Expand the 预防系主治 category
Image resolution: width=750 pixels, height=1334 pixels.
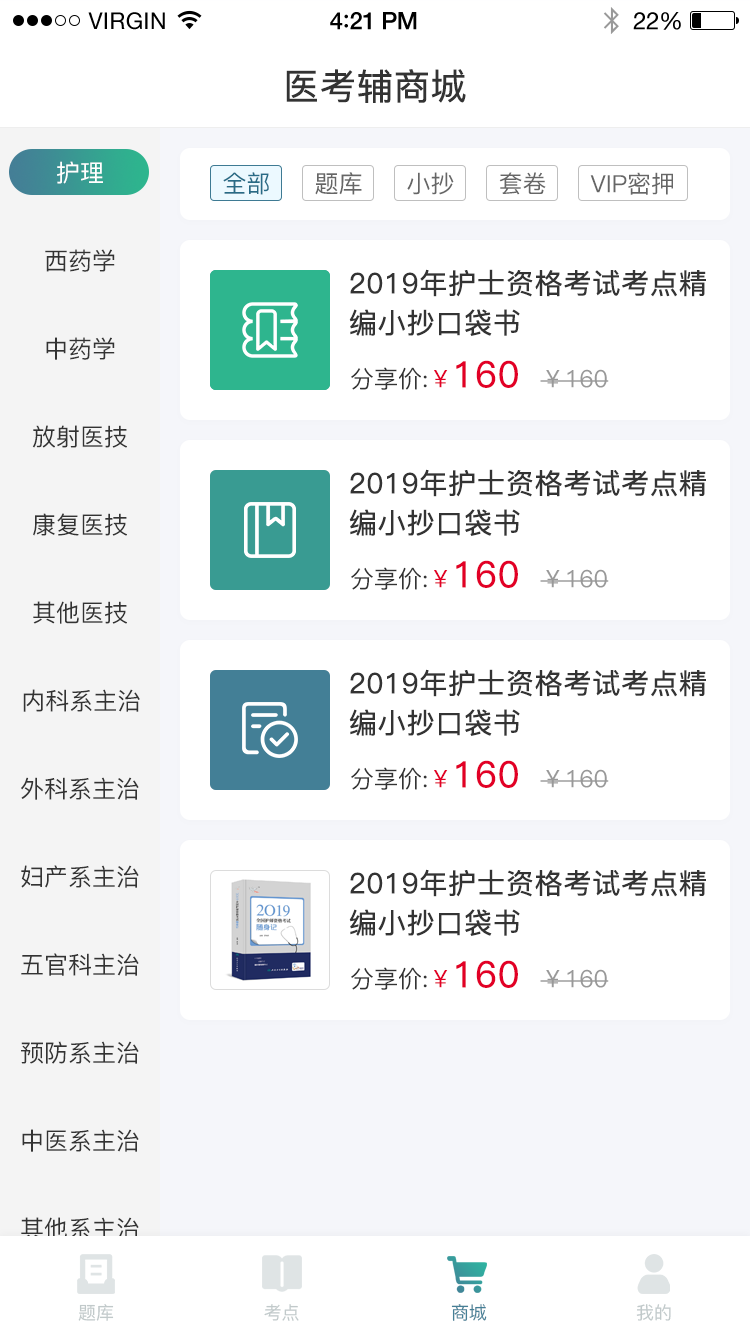point(80,1052)
